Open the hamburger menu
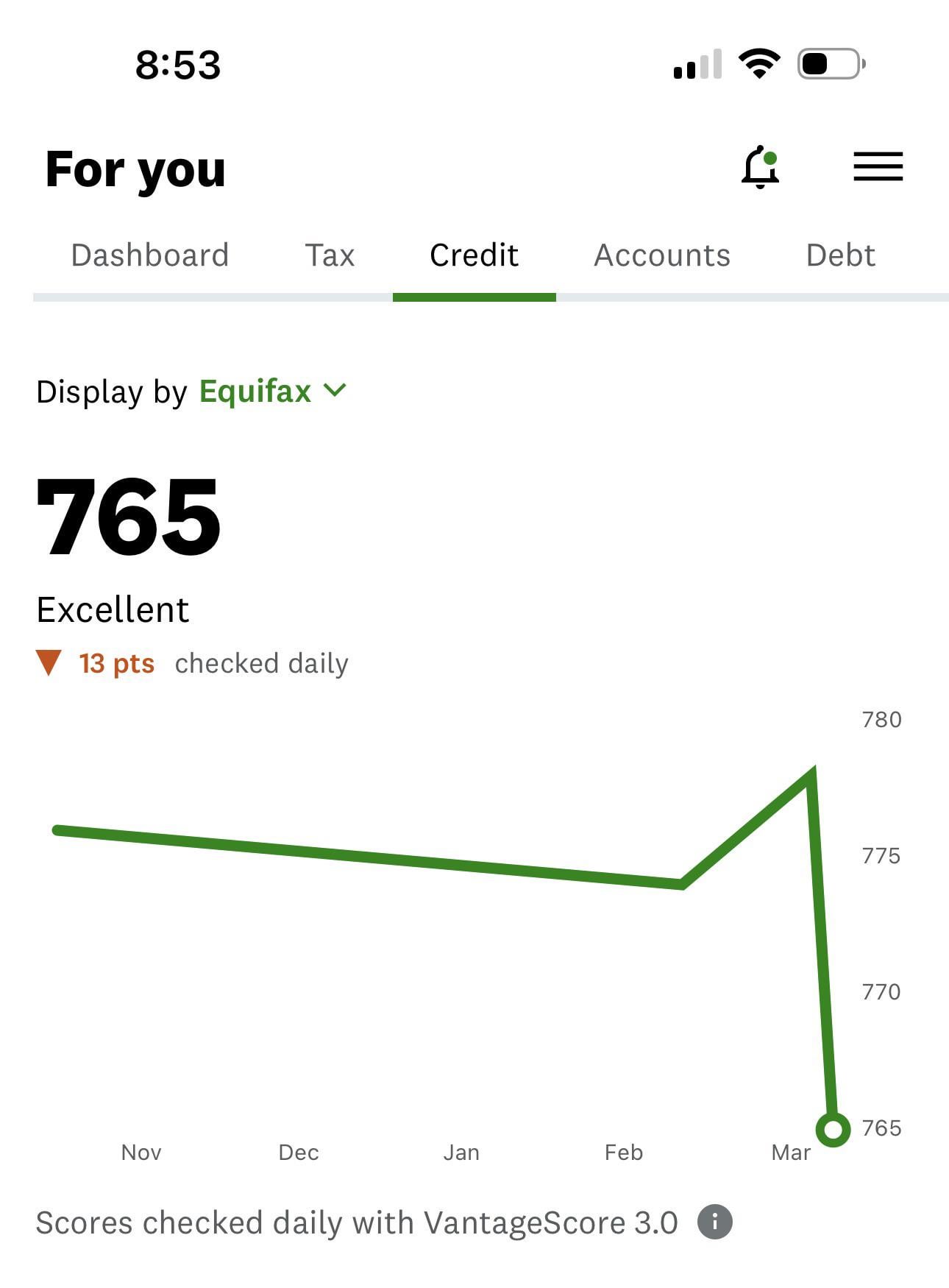 [x=878, y=166]
